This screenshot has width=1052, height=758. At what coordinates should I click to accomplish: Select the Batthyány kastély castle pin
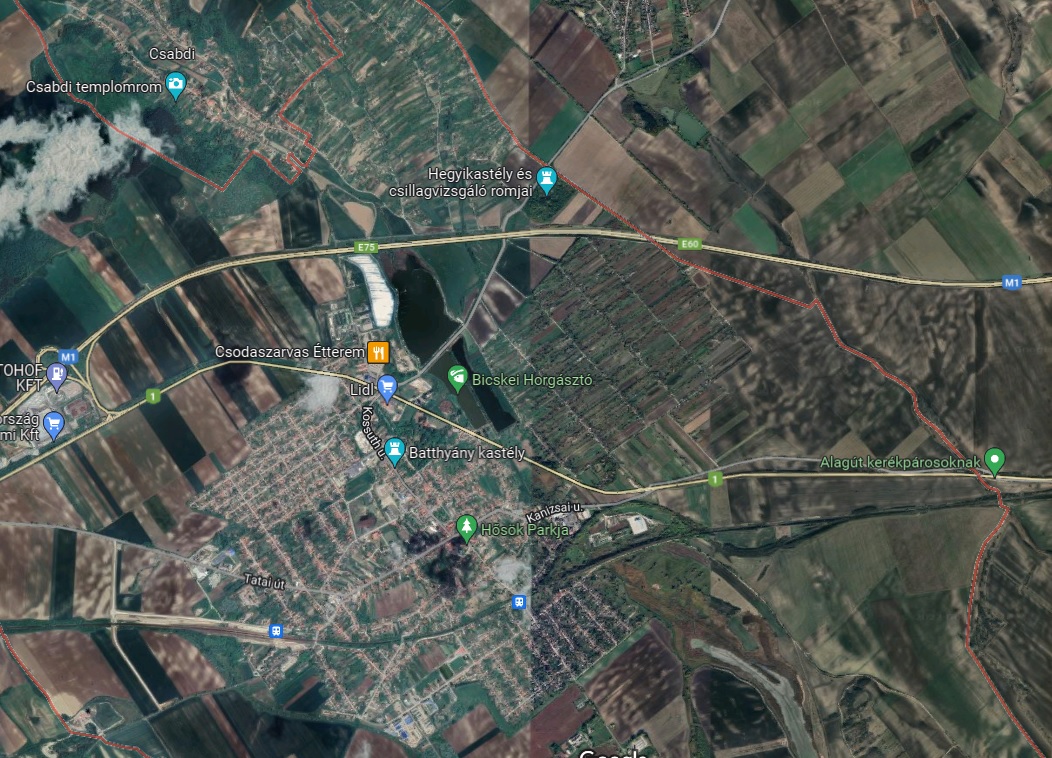[x=395, y=451]
